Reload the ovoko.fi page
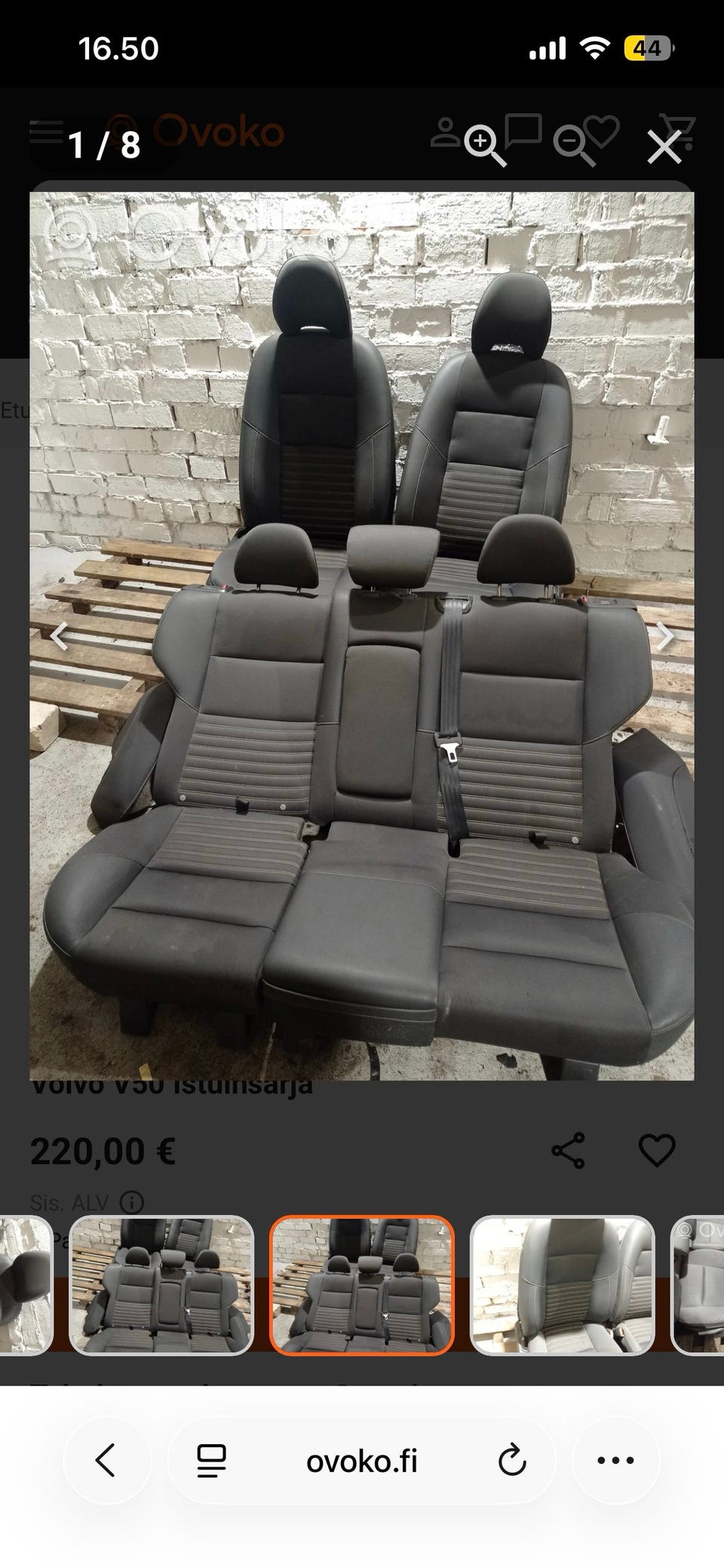Screen dimensions: 724x1568 [512, 1461]
